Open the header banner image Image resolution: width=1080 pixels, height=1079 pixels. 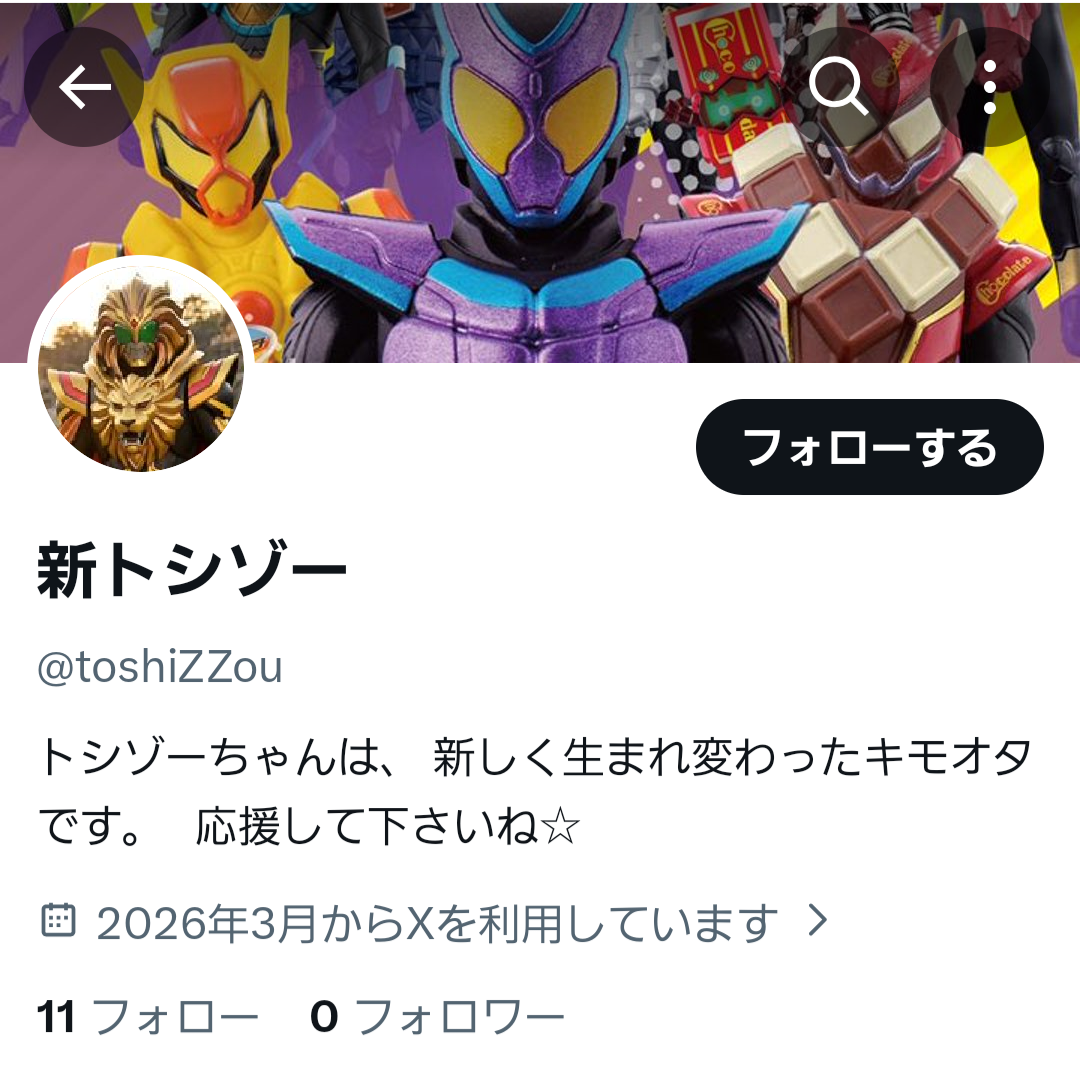(540, 182)
